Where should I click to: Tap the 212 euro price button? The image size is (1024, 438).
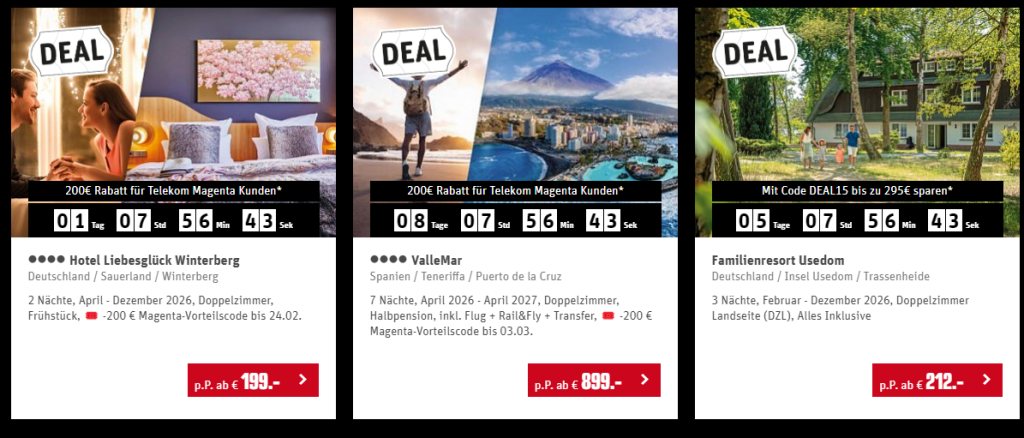pos(936,380)
